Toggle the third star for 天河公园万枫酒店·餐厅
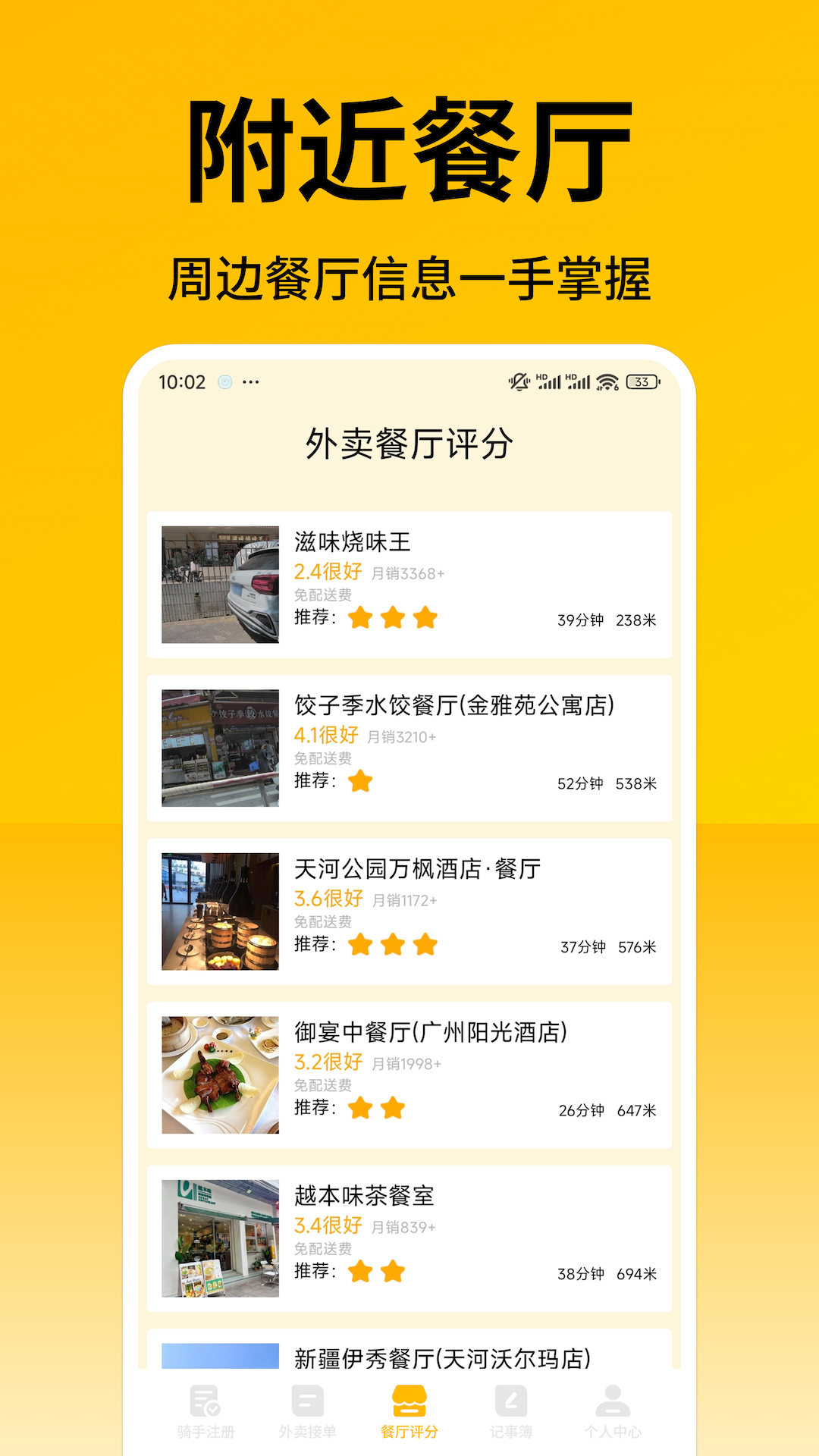Image resolution: width=819 pixels, height=1456 pixels. [425, 946]
